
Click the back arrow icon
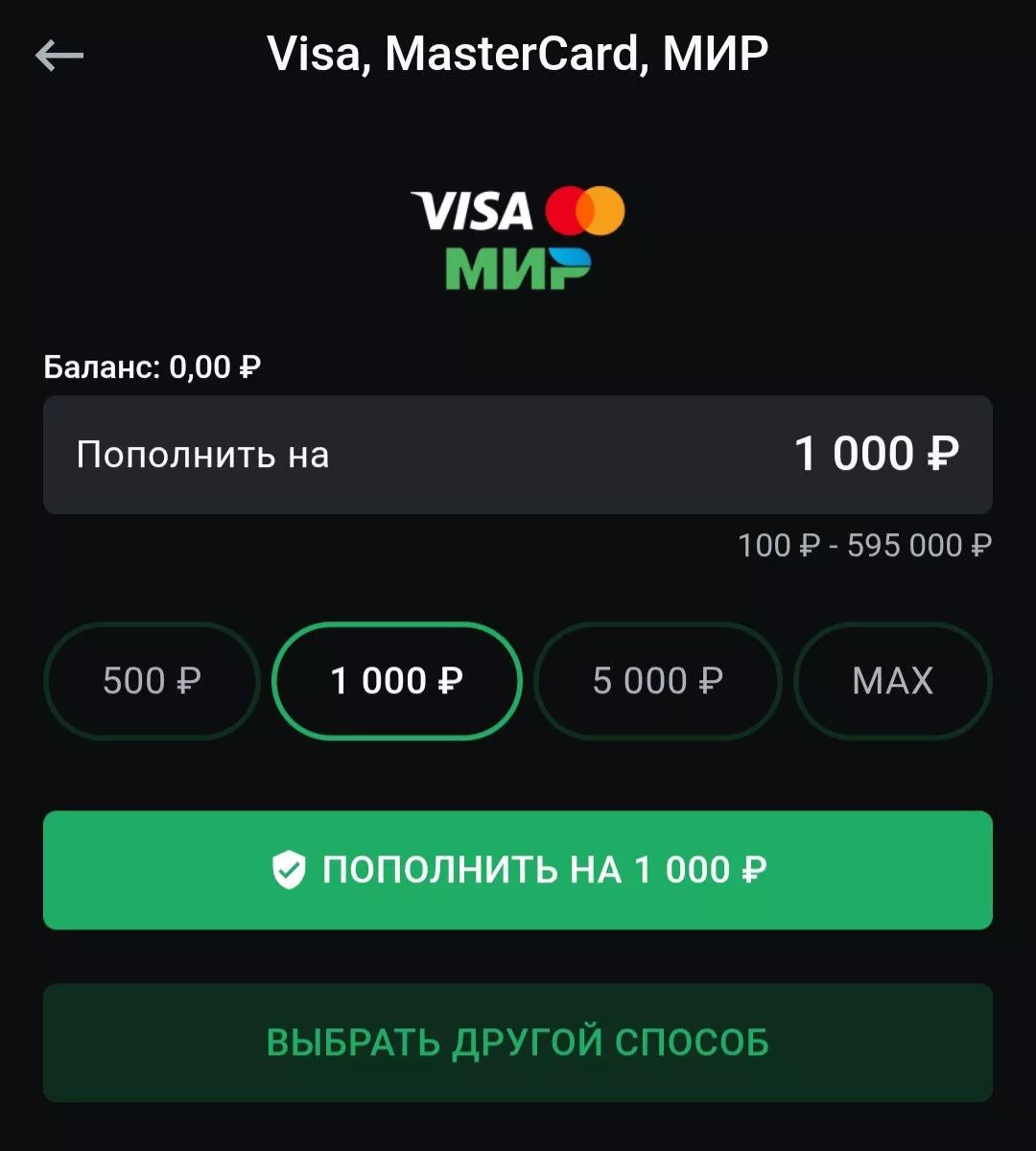click(x=59, y=55)
